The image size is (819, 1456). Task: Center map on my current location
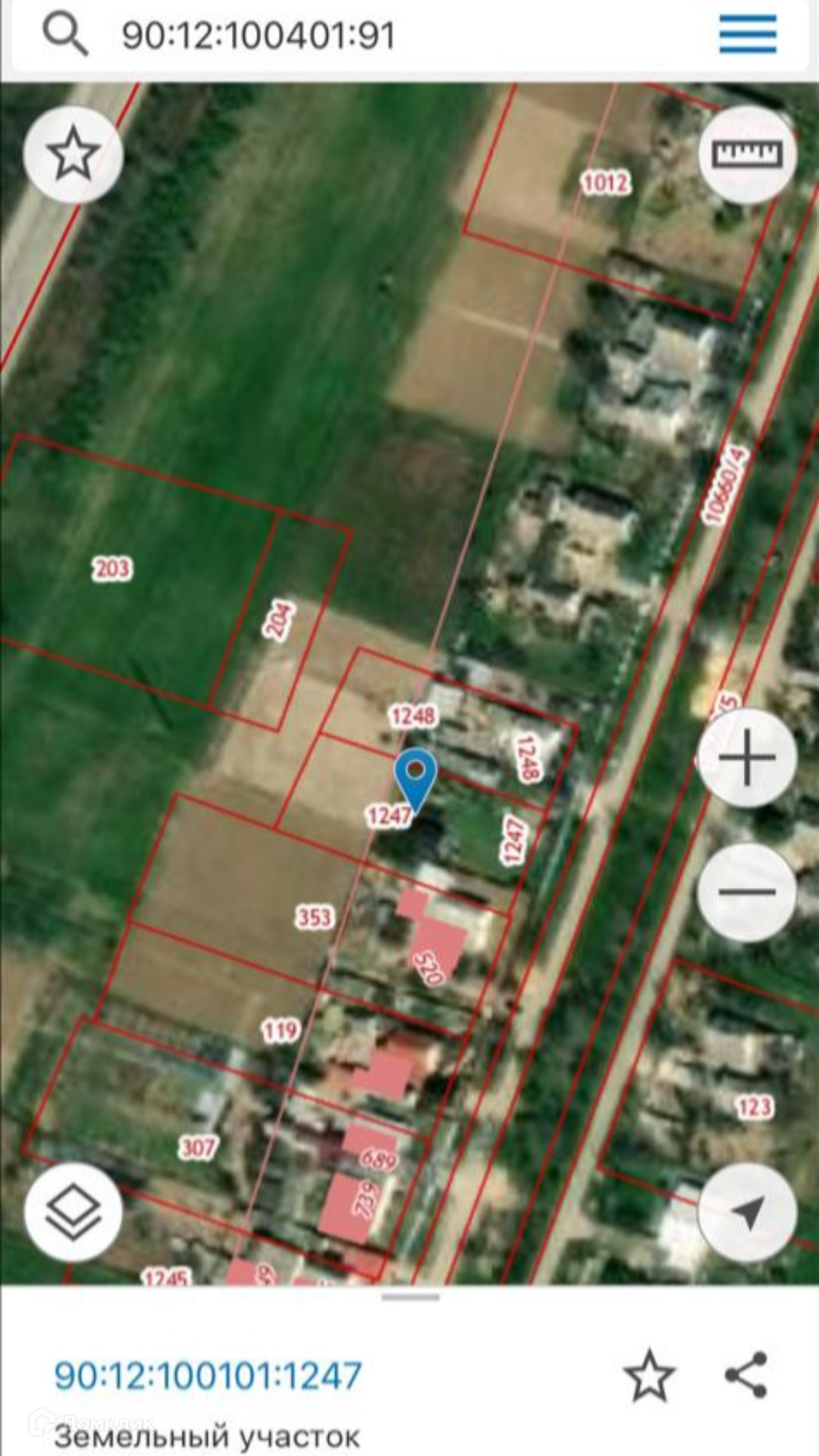[747, 1213]
